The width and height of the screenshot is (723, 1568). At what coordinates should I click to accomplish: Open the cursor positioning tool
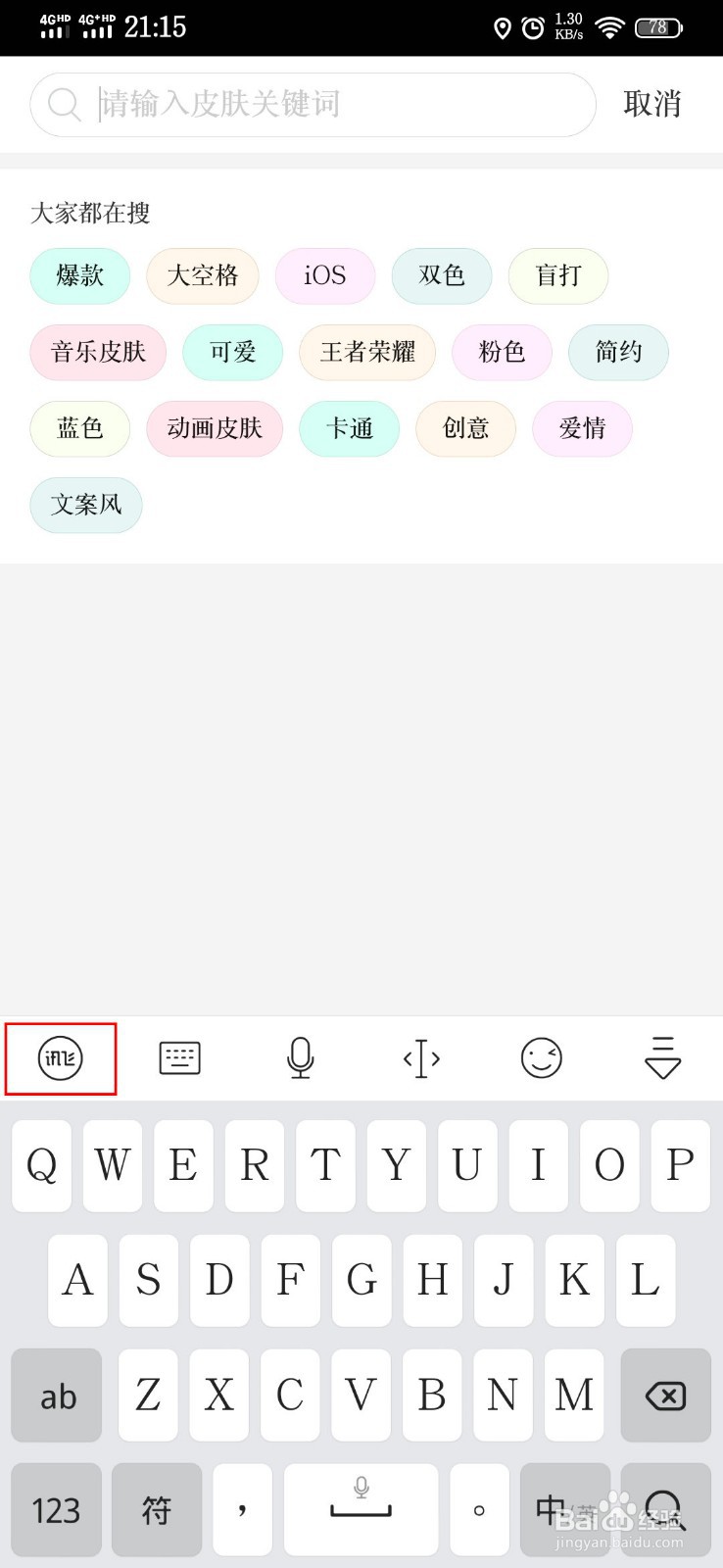click(421, 1058)
